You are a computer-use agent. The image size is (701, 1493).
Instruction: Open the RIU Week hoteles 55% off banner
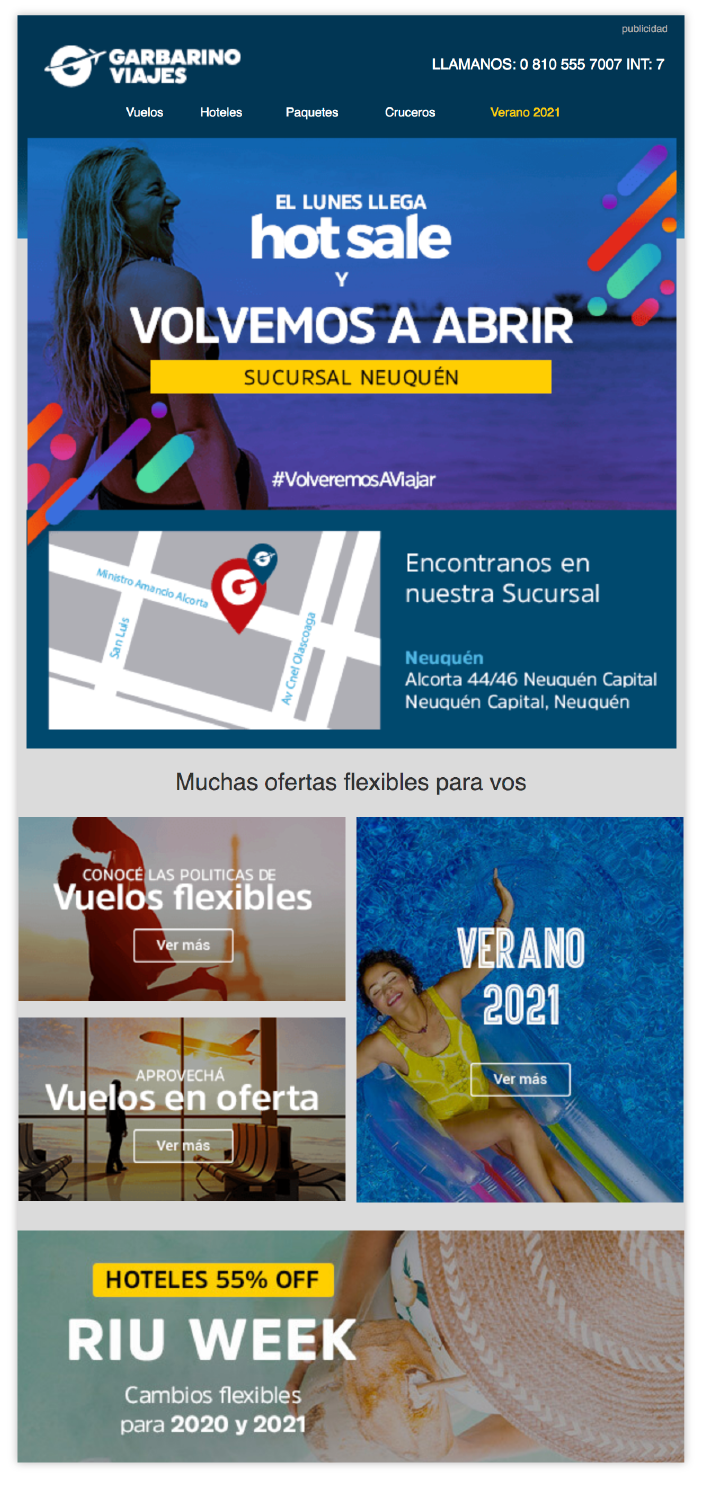(x=351, y=1345)
